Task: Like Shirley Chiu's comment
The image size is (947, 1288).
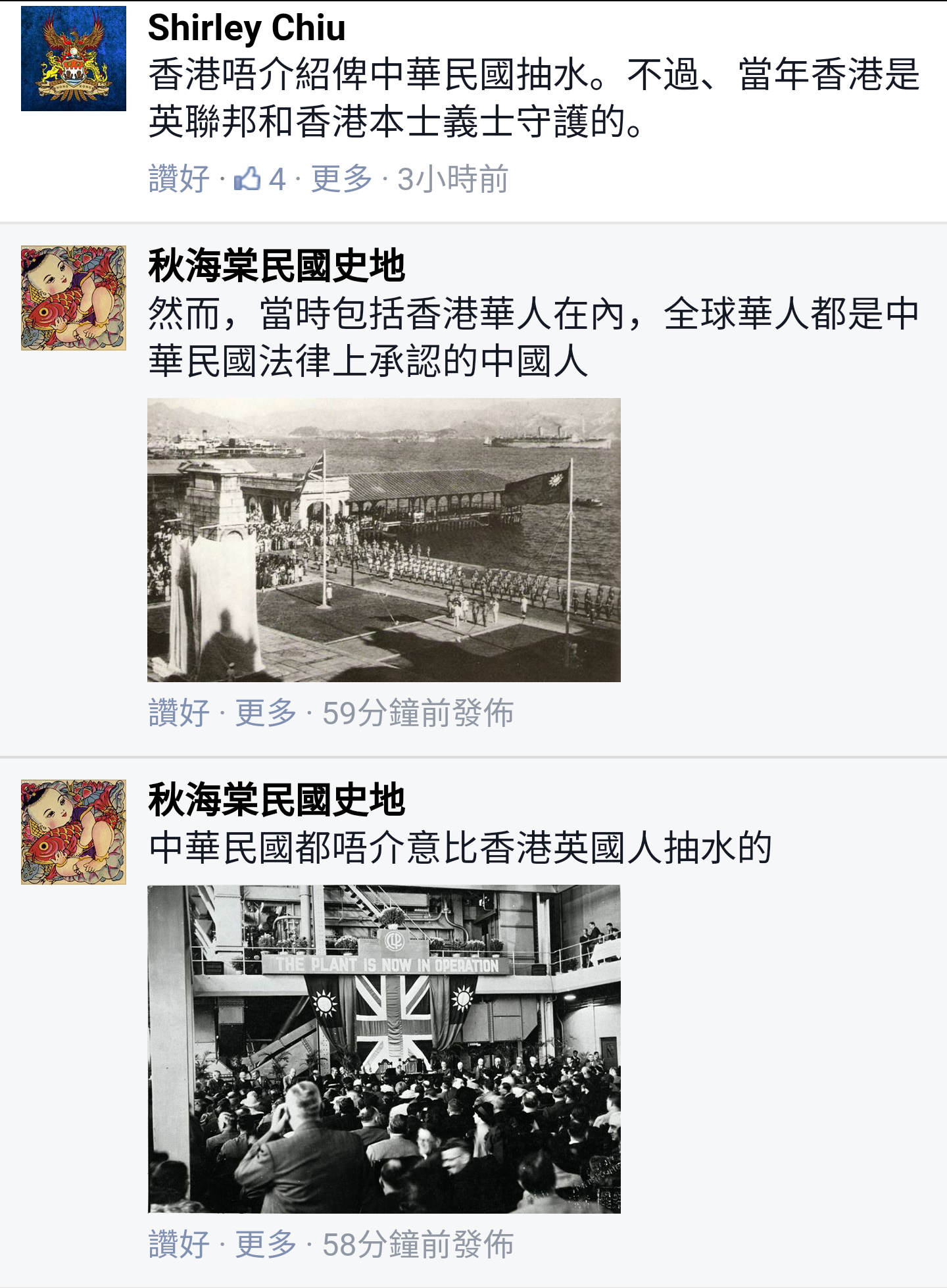Action: coord(178,179)
